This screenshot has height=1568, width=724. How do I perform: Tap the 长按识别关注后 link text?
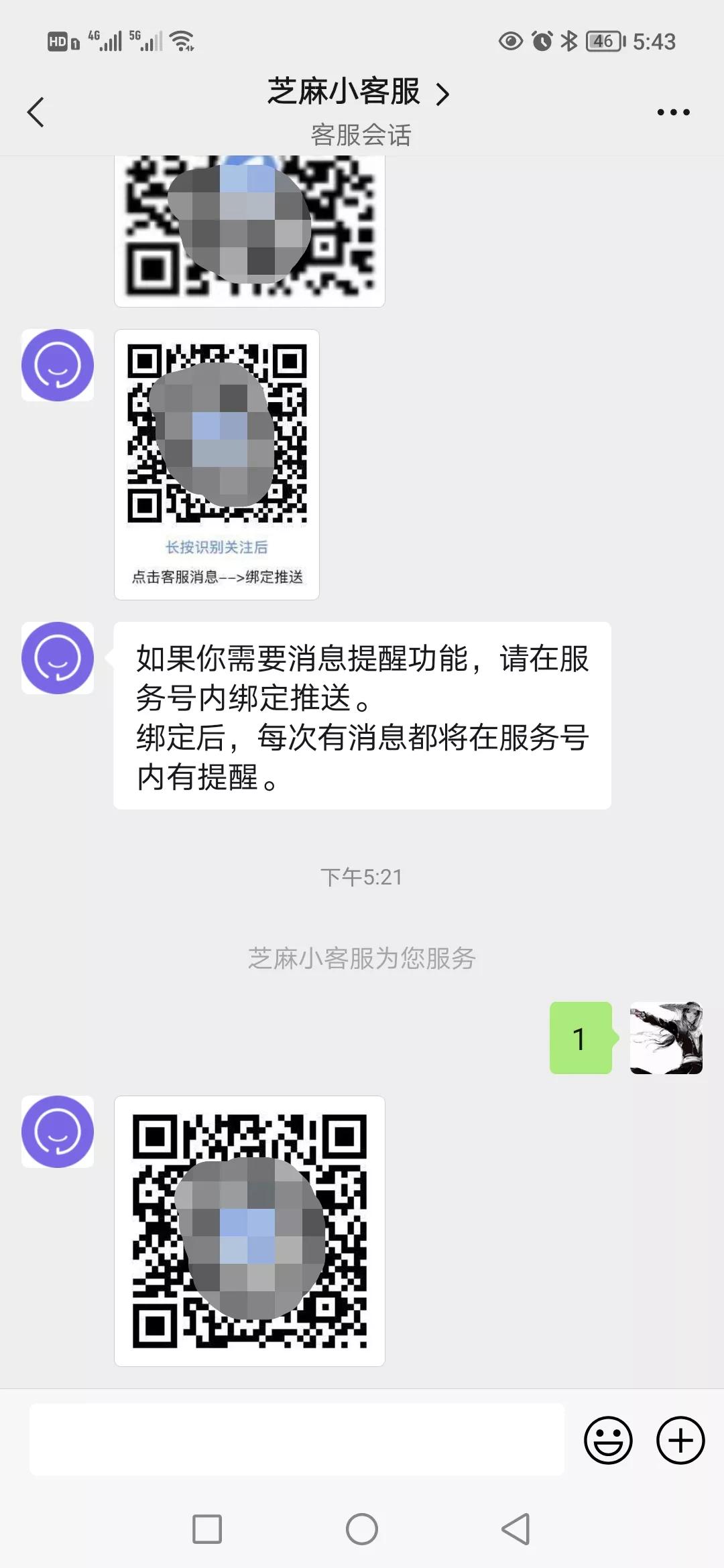tap(217, 547)
